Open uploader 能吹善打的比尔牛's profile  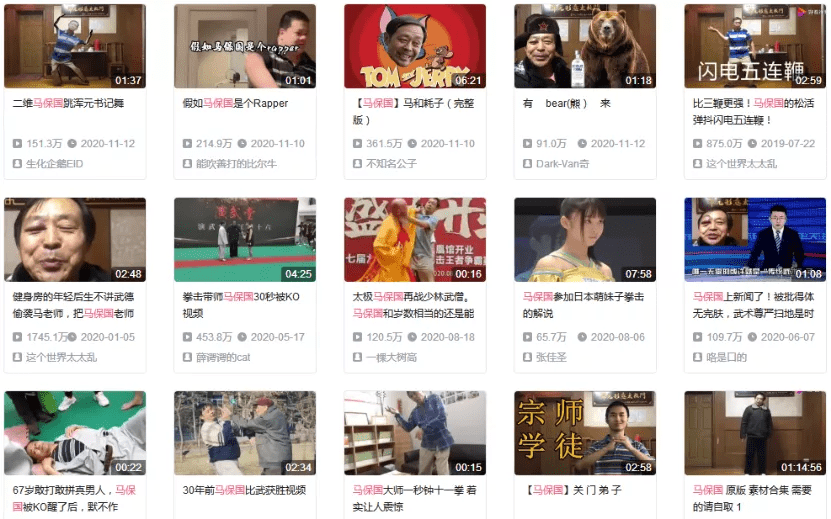click(235, 163)
